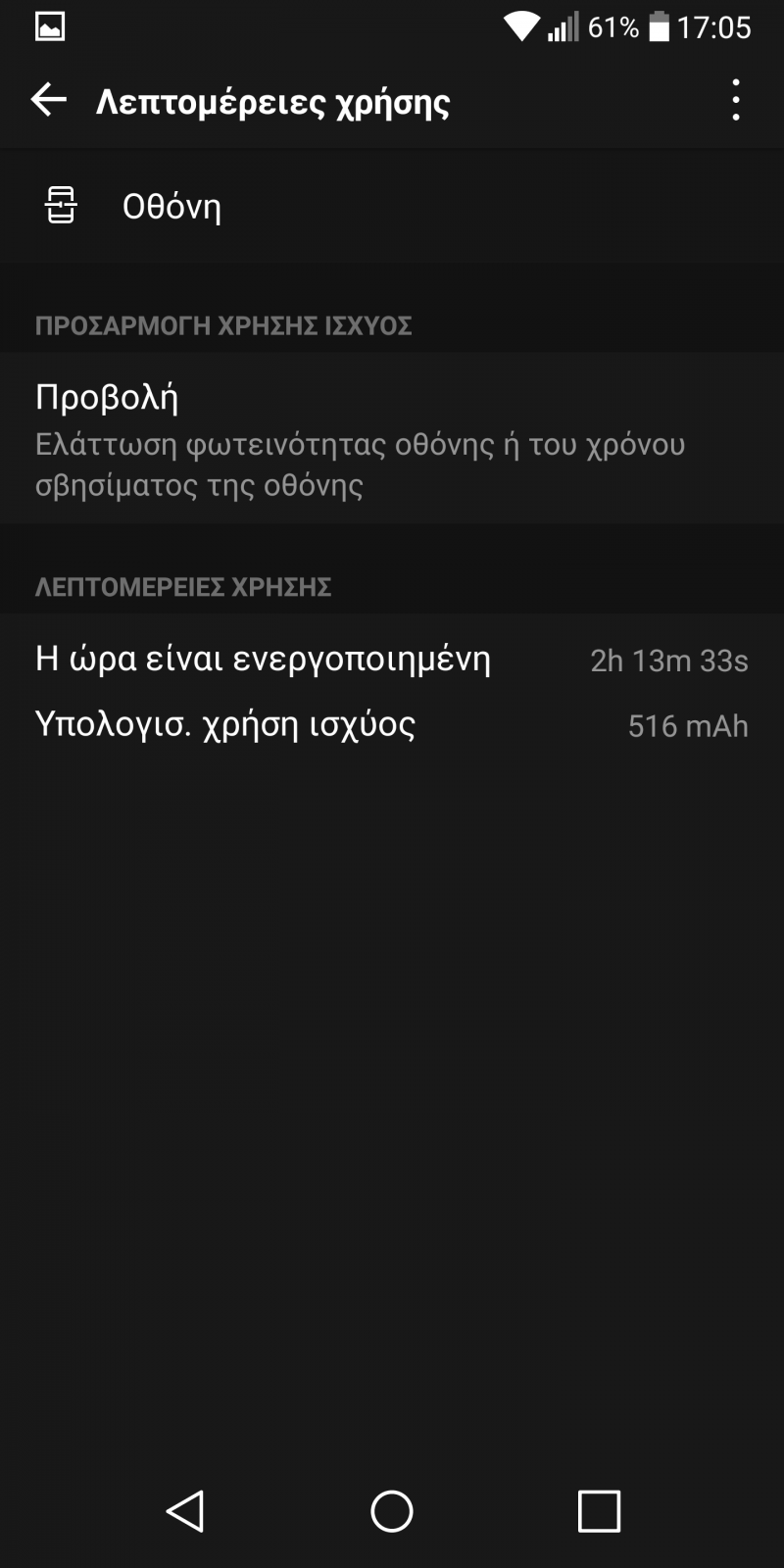784x1568 pixels.
Task: Open recent apps with the square button
Action: tap(599, 1510)
